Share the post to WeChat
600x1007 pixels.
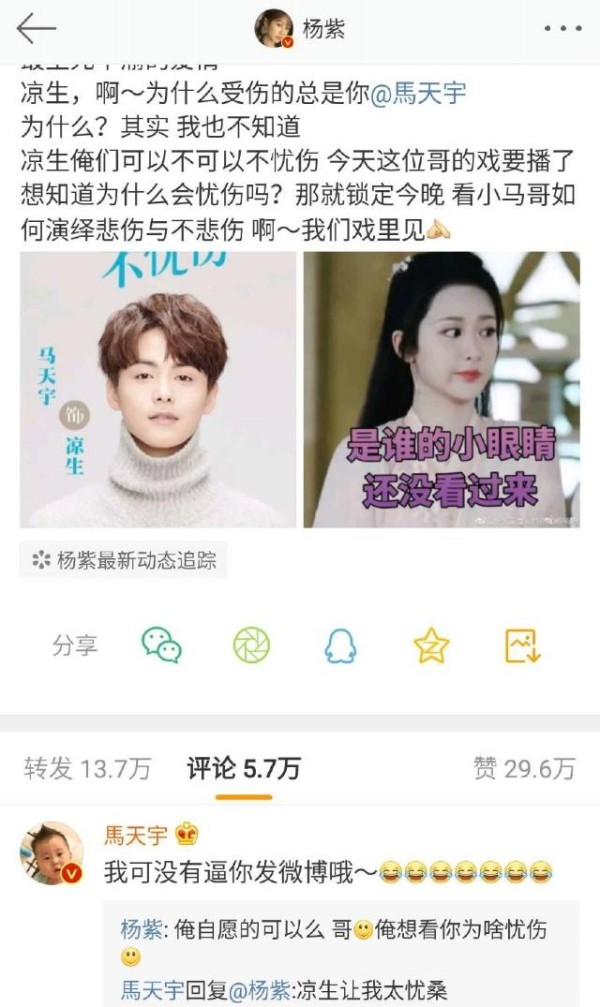(x=161, y=645)
